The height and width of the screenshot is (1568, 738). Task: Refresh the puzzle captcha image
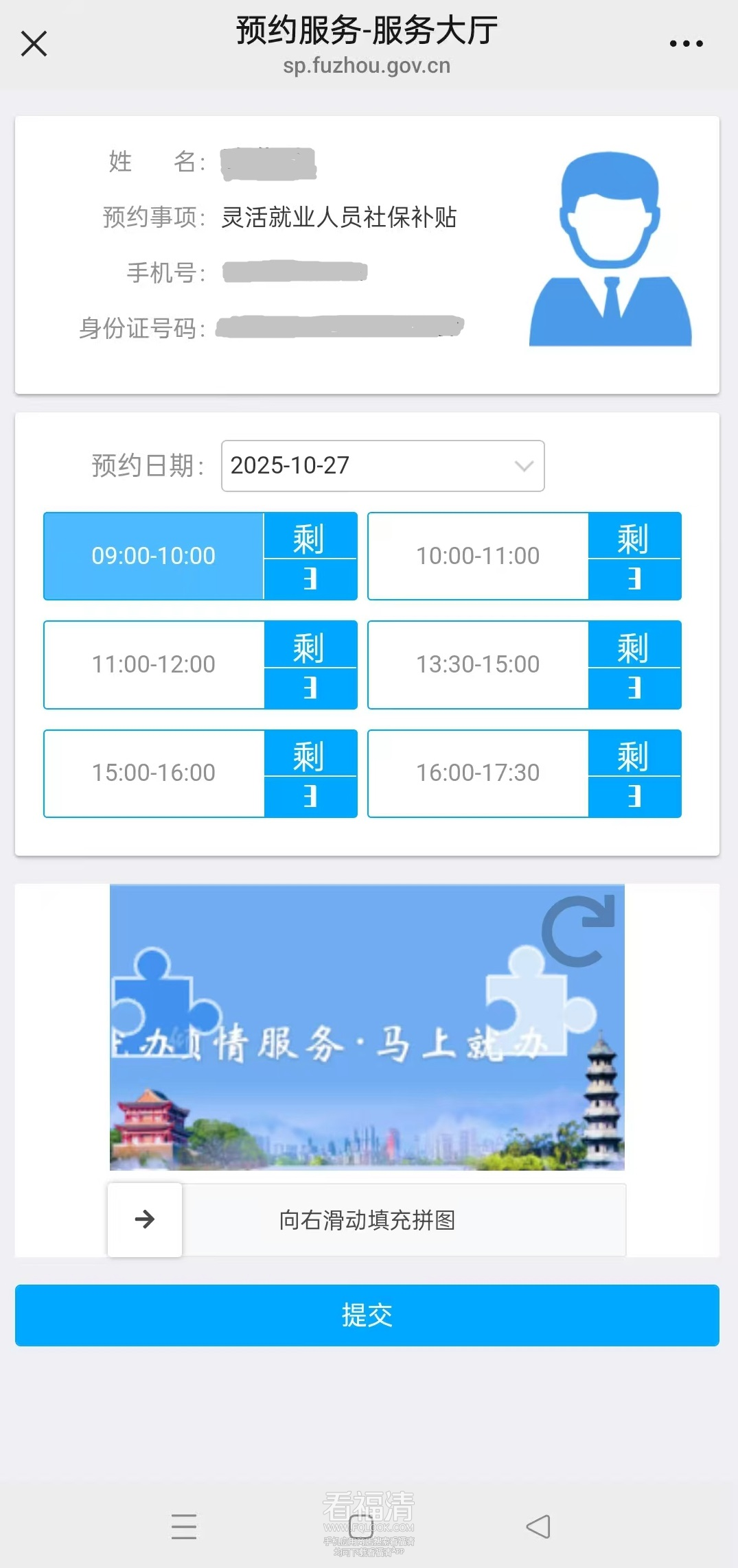point(577,930)
